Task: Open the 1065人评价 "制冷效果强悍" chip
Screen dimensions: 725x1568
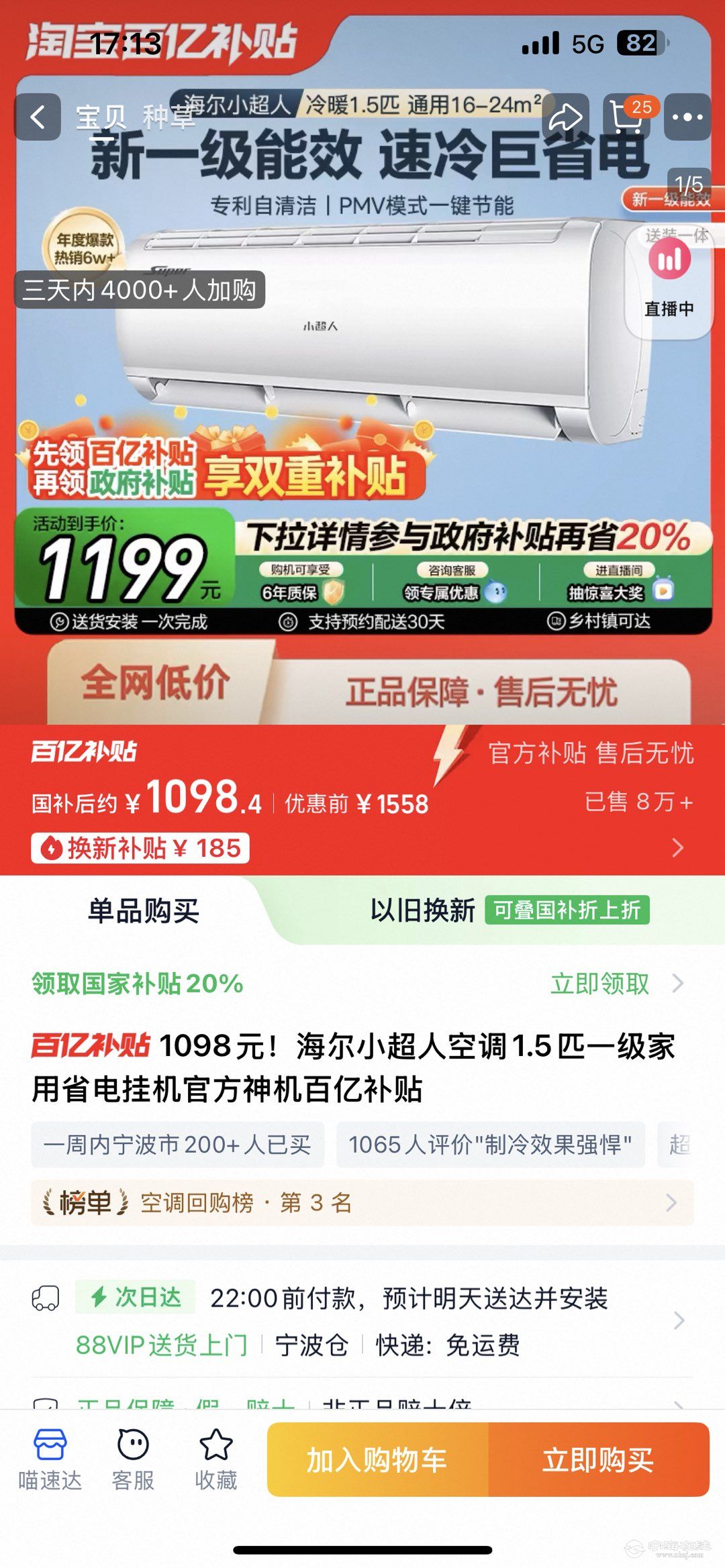Action: [x=490, y=1145]
